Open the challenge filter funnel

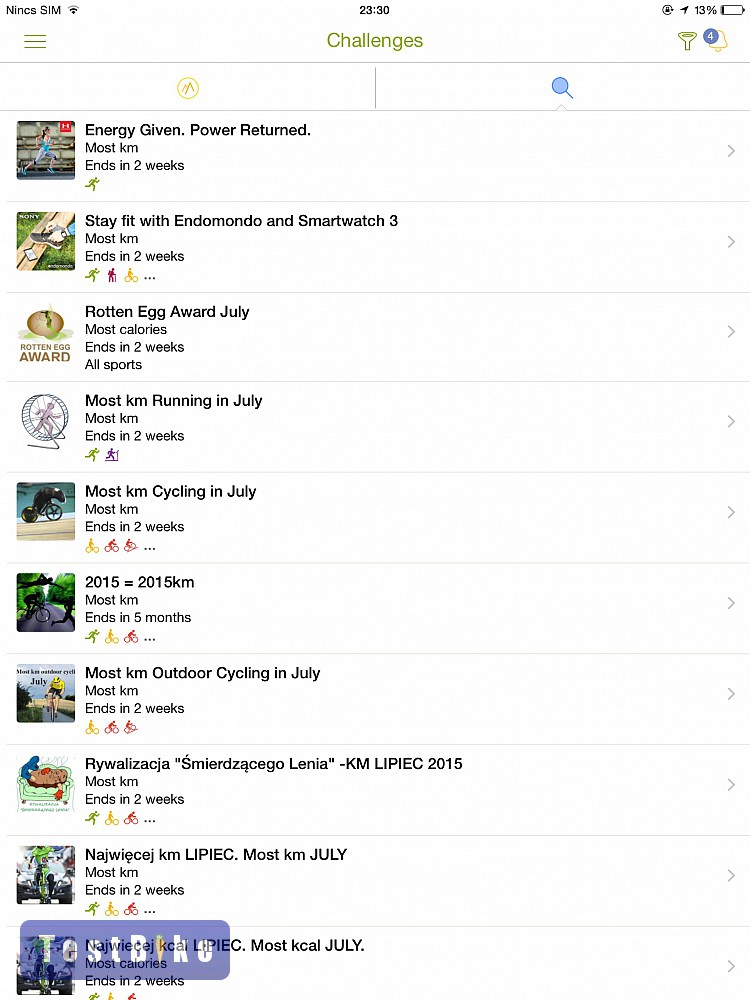point(687,41)
